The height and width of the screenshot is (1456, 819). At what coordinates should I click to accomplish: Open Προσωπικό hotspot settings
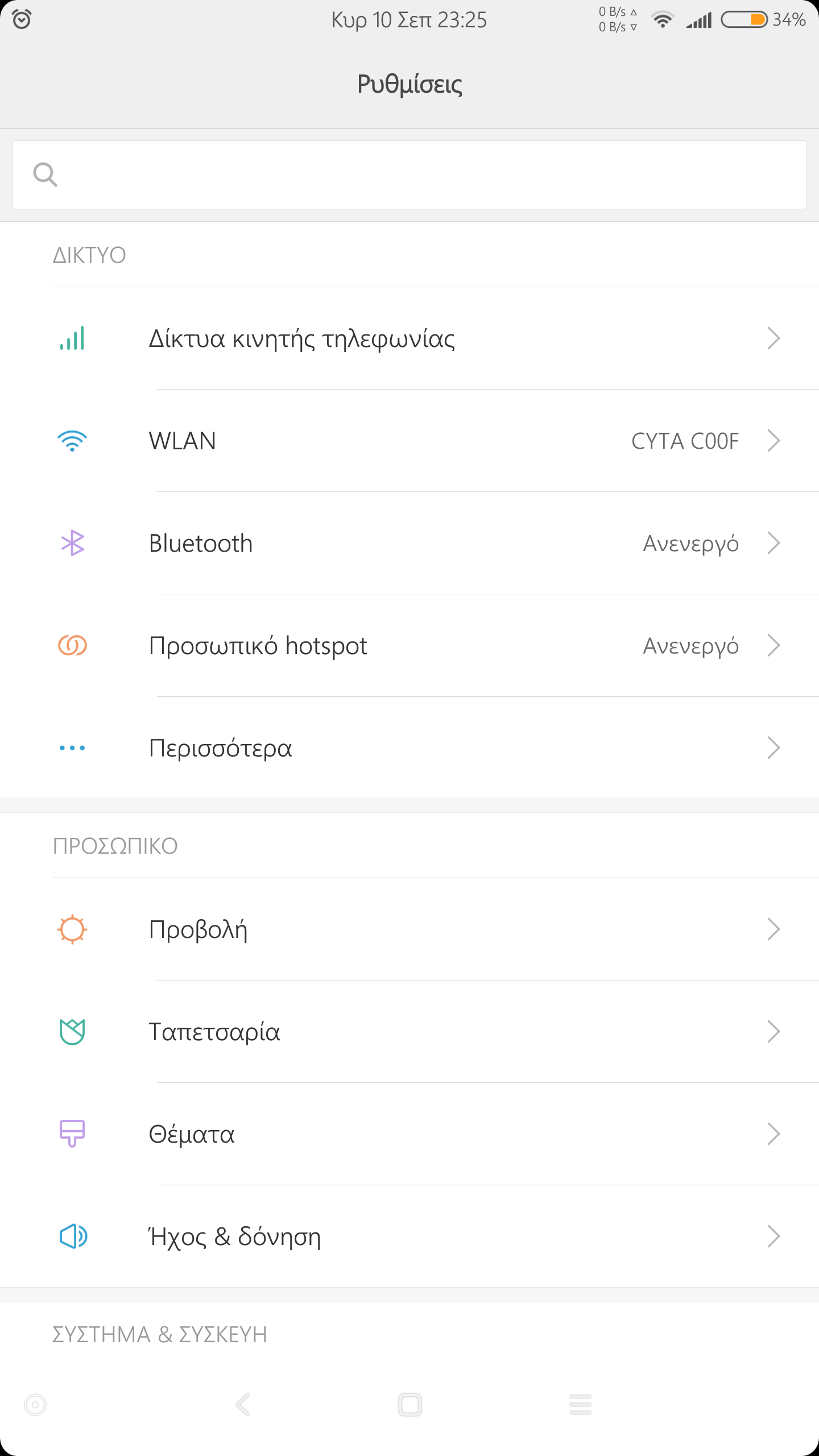click(x=409, y=646)
